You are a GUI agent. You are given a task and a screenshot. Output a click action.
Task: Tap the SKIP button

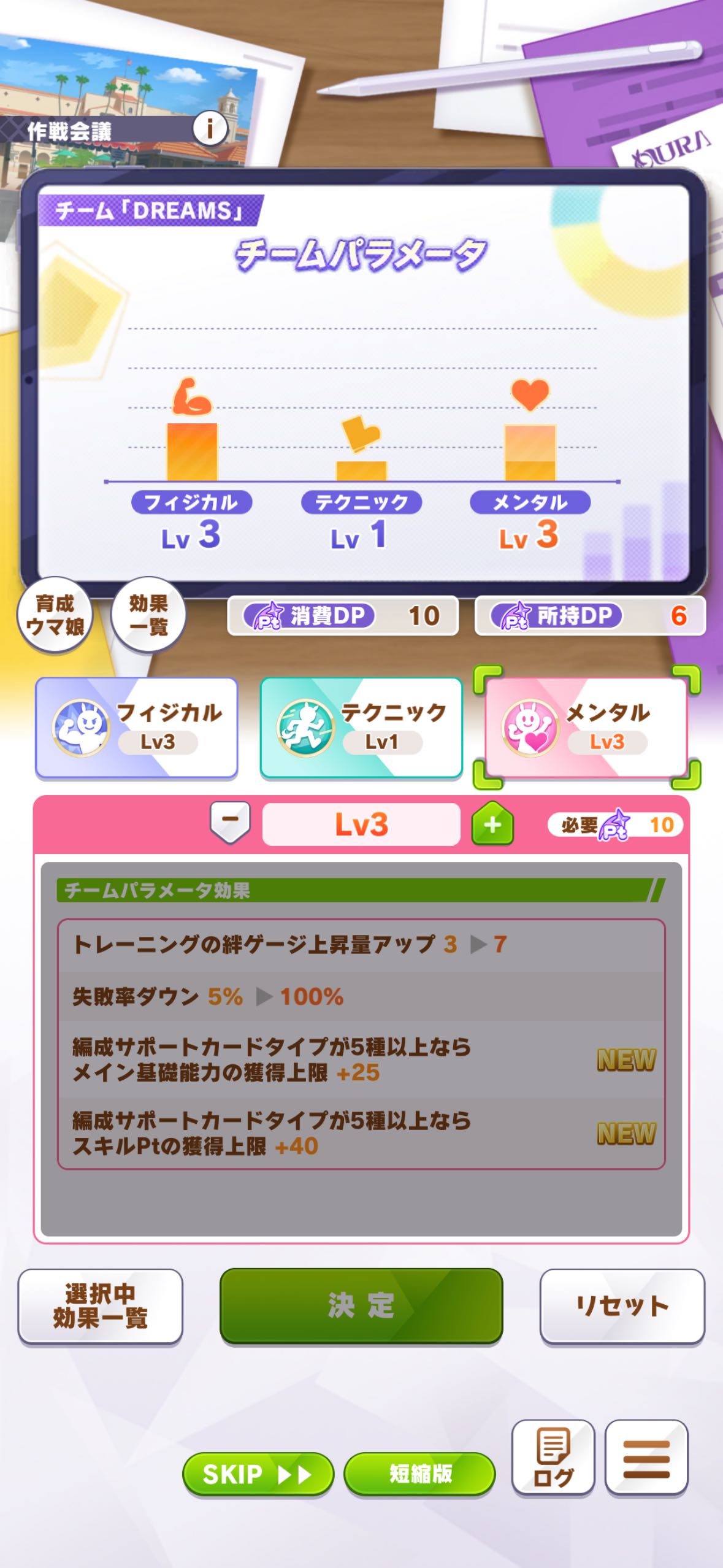tap(258, 1474)
